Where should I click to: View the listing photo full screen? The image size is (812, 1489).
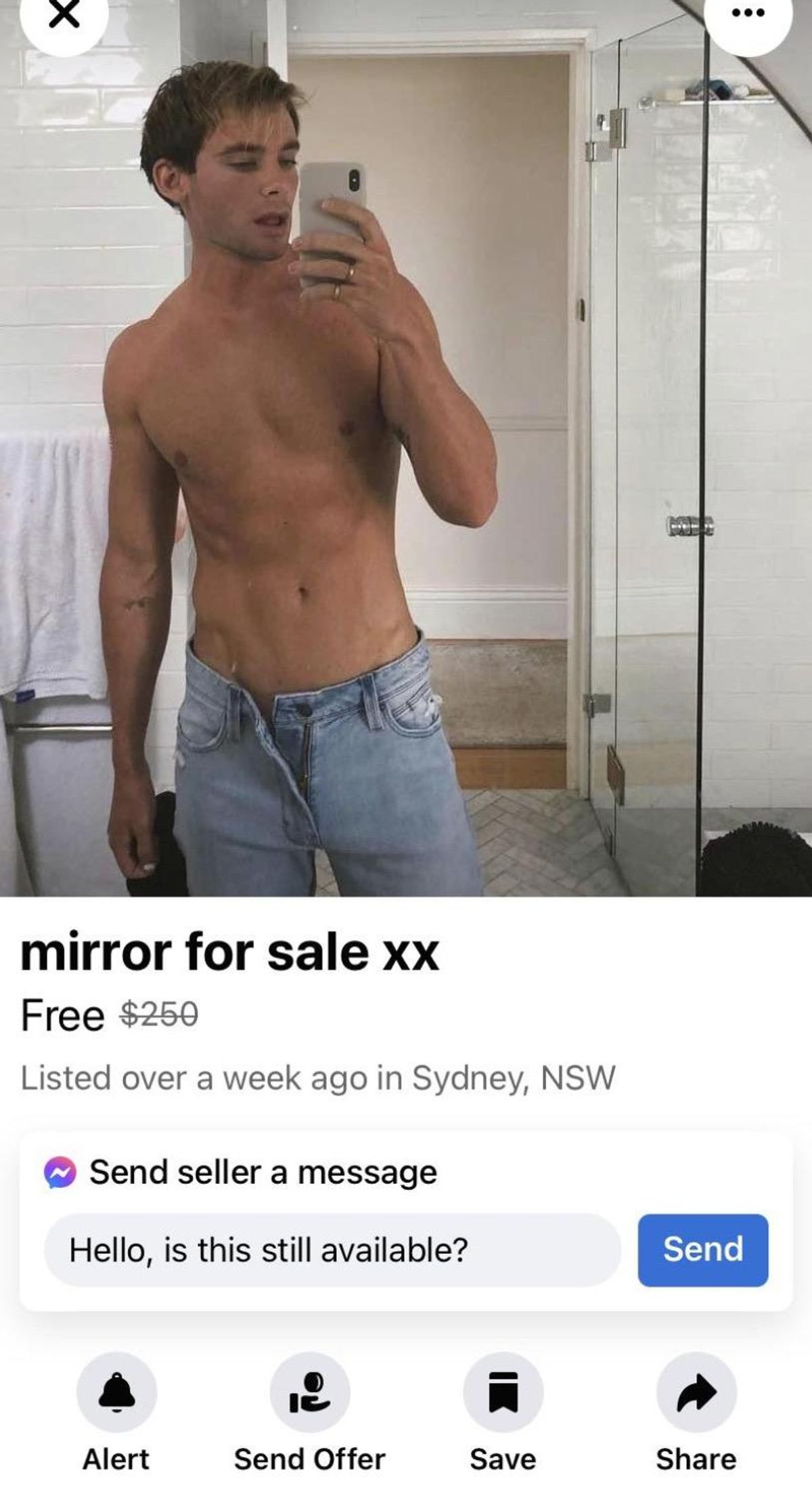click(x=406, y=474)
